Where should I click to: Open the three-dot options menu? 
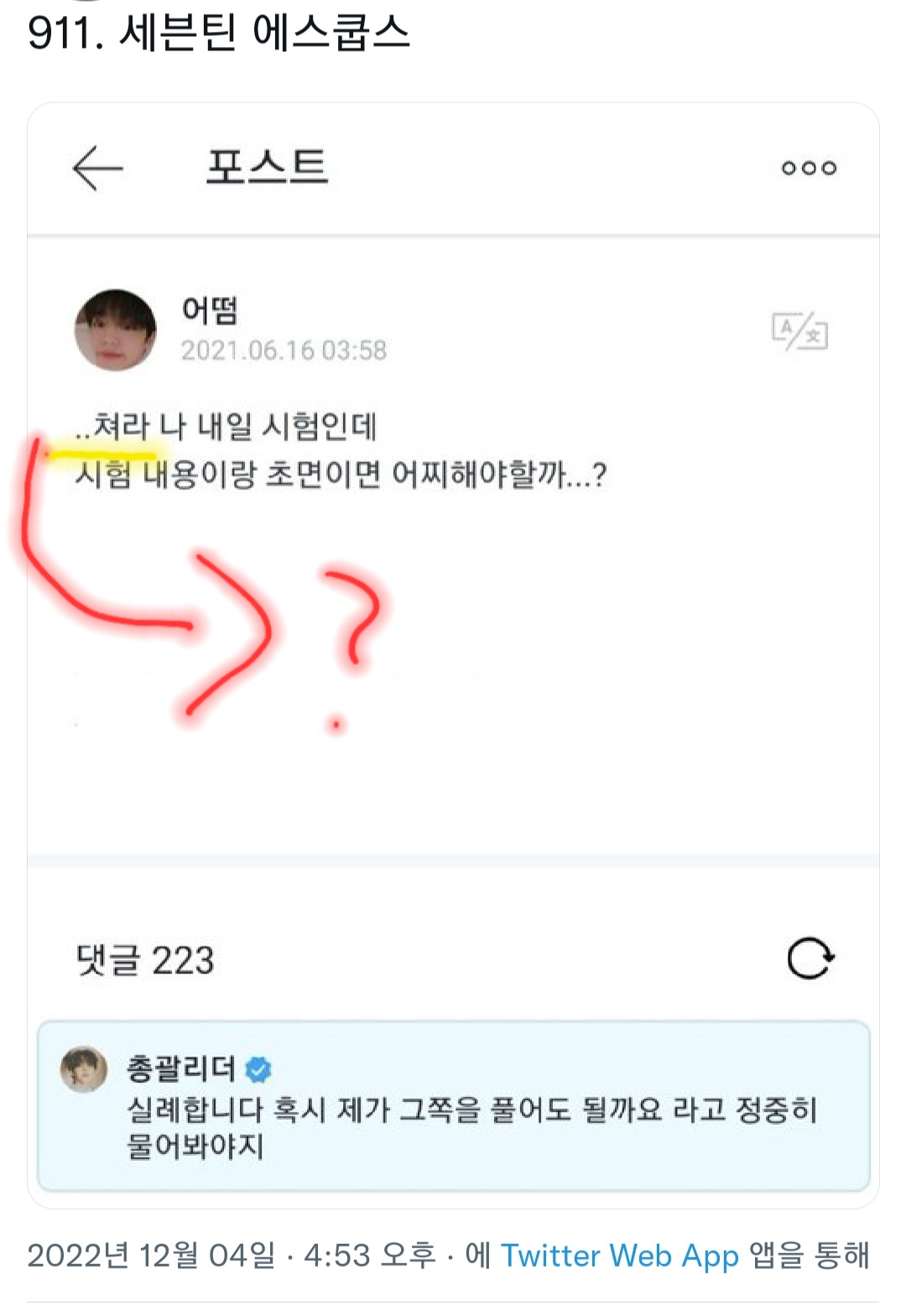coord(808,167)
